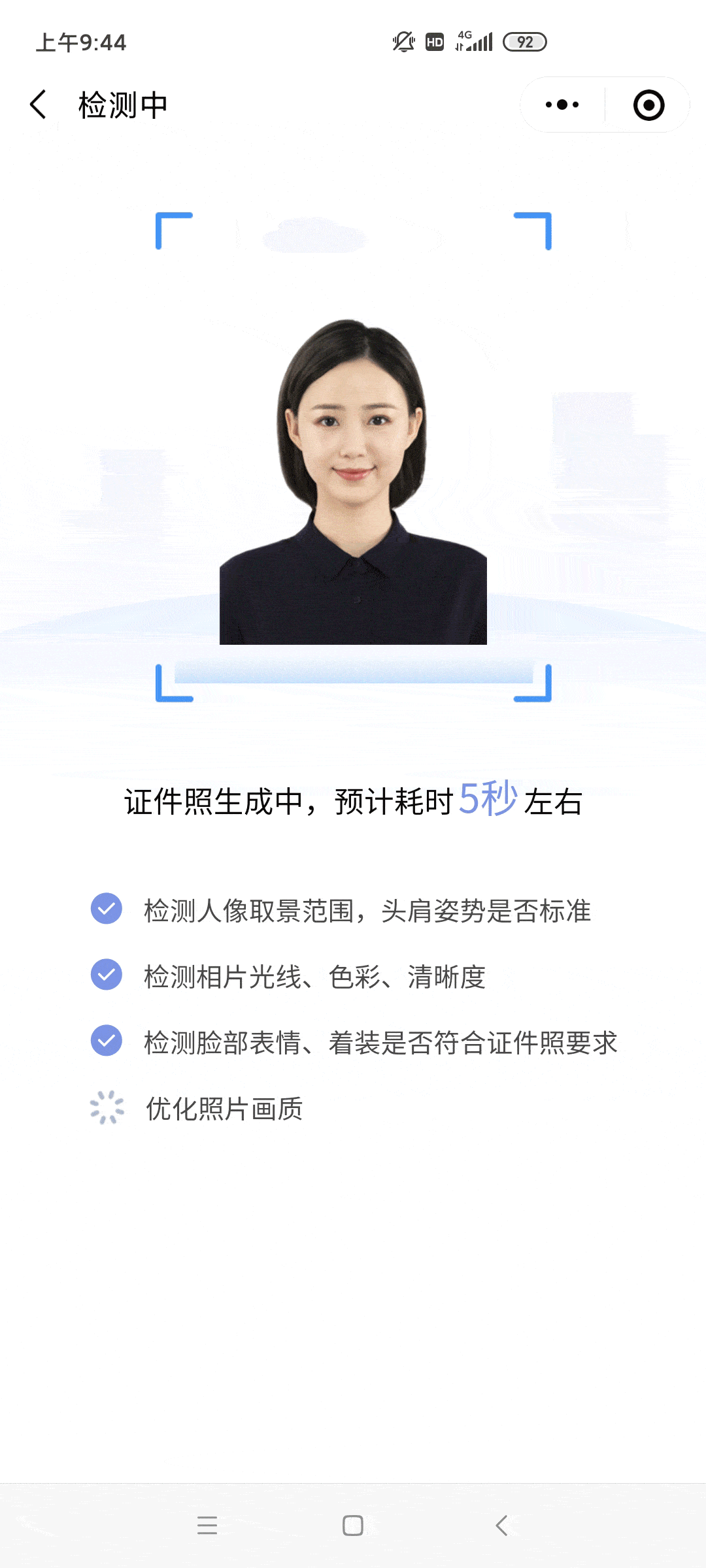Tap the 4G signal indicator

coord(474,42)
